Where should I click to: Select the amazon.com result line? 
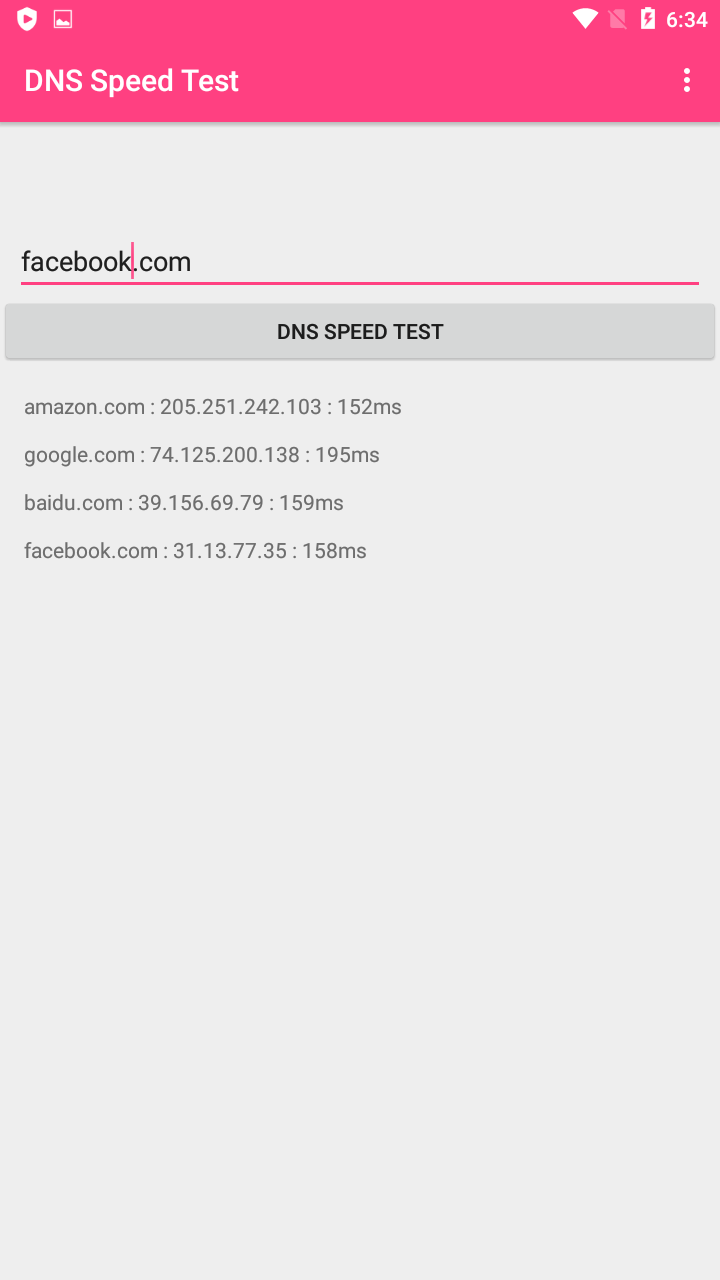click(212, 407)
